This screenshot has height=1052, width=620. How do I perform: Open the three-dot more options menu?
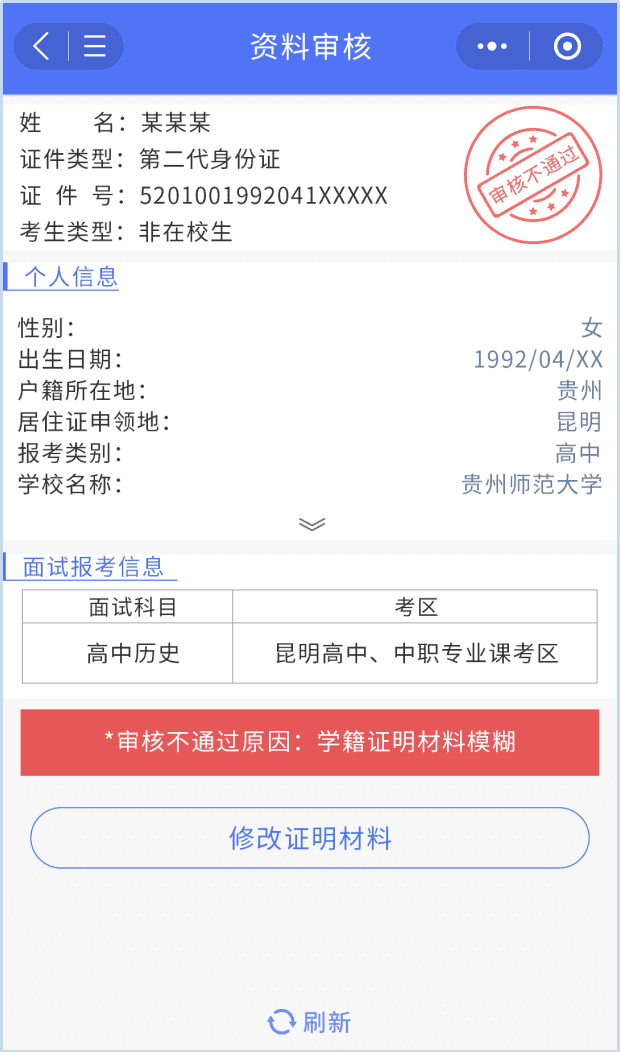[492, 47]
